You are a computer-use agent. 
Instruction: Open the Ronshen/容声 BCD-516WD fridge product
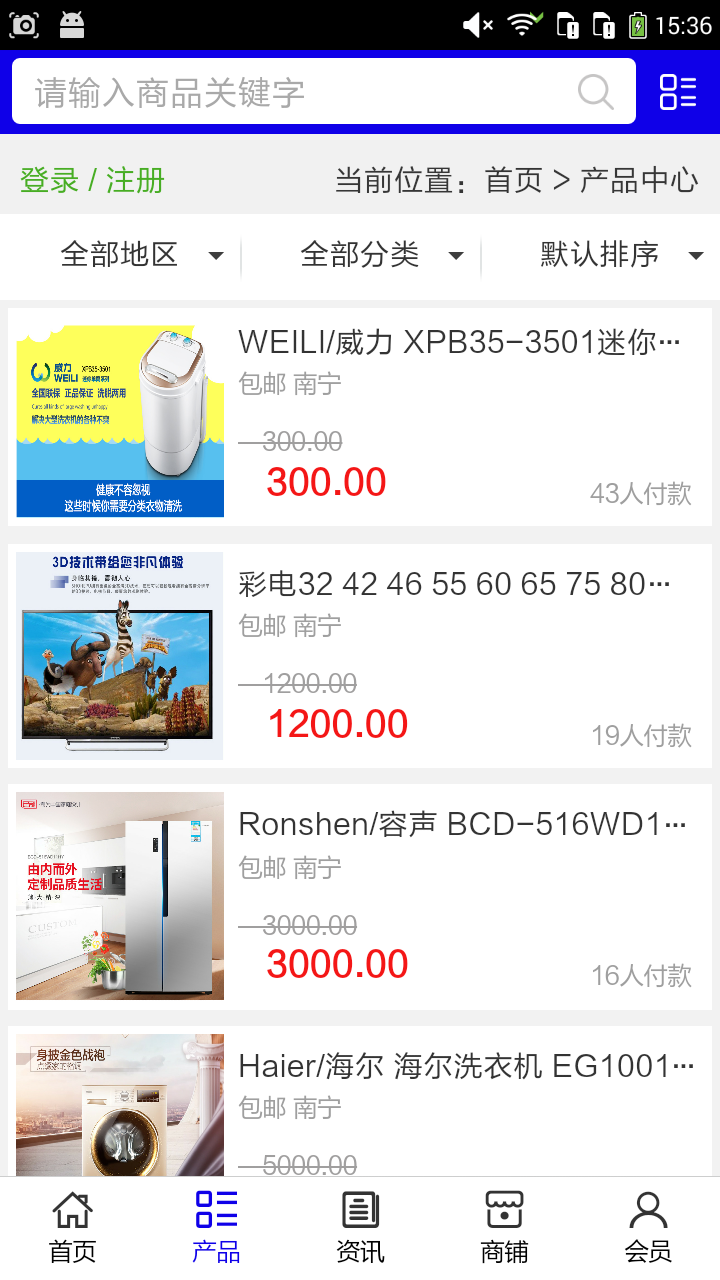tap(462, 825)
